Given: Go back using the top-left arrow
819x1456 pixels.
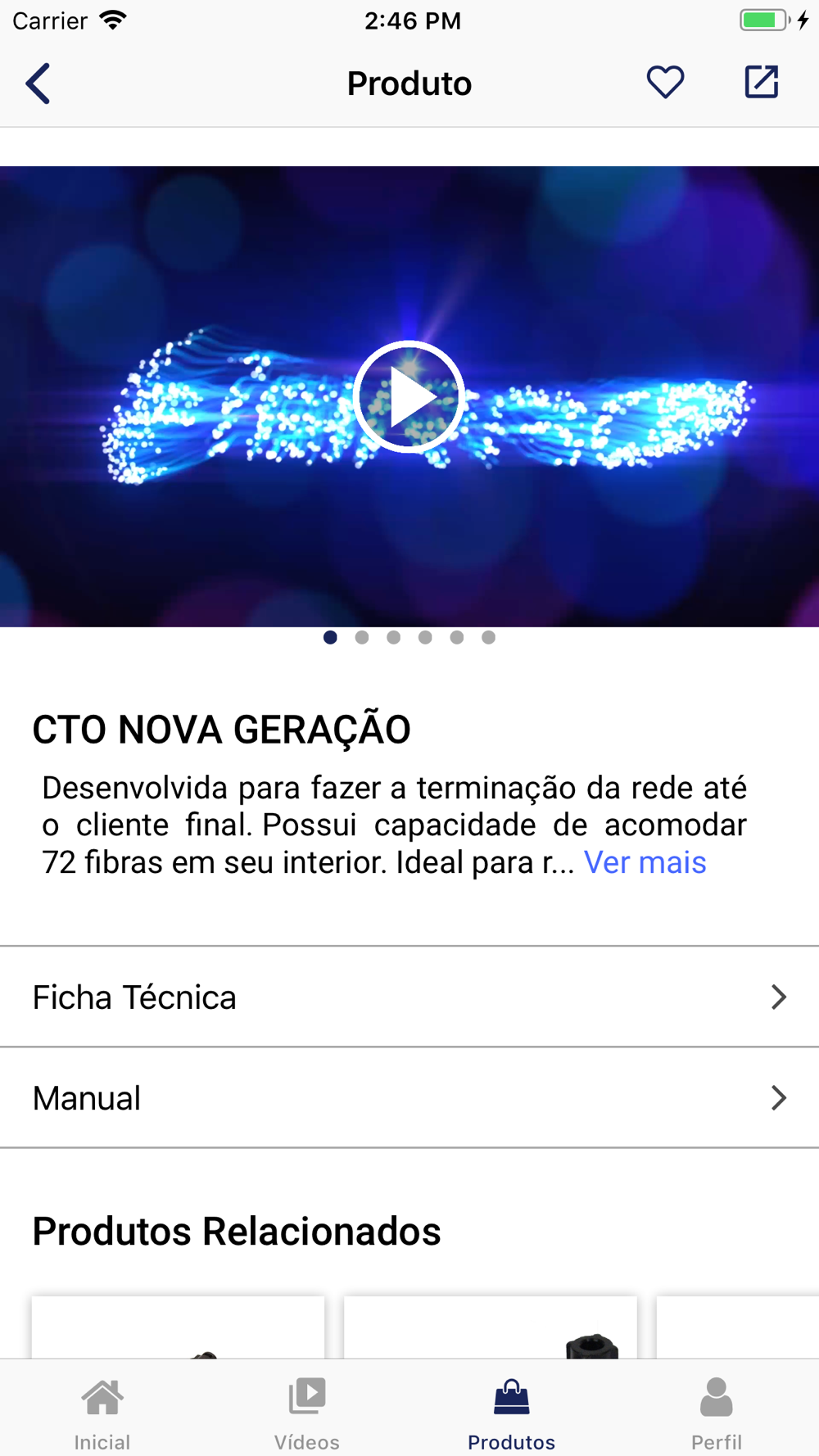Looking at the screenshot, I should pos(38,84).
